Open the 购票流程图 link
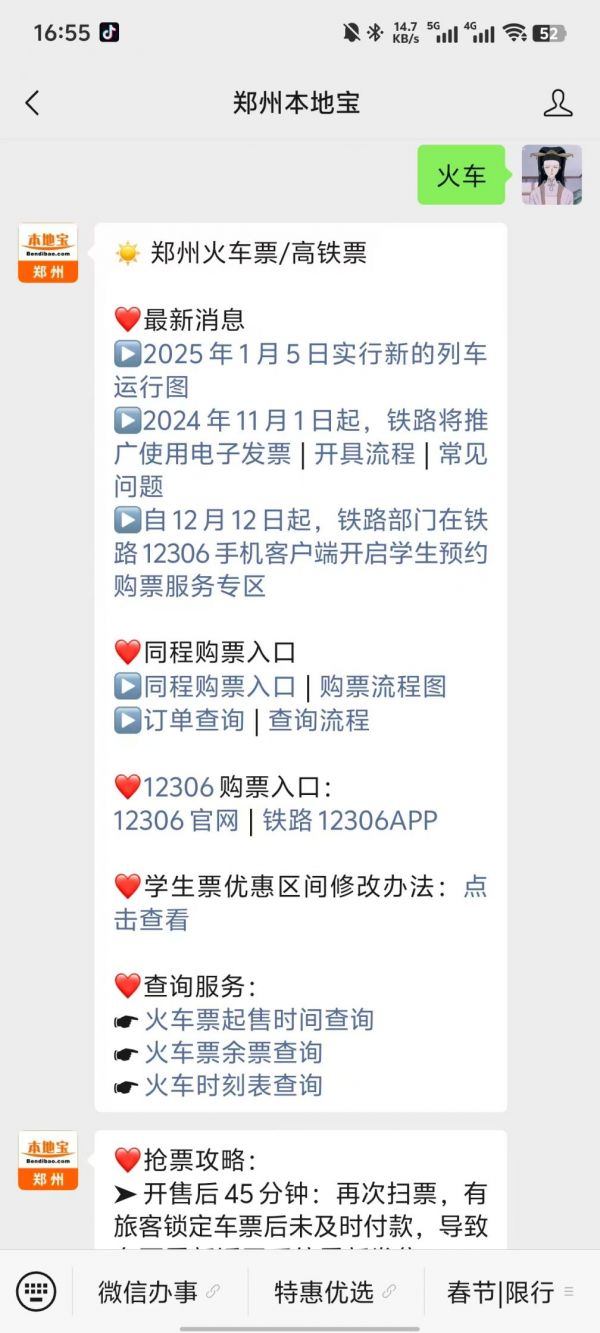Image resolution: width=600 pixels, height=1333 pixels. point(382,687)
